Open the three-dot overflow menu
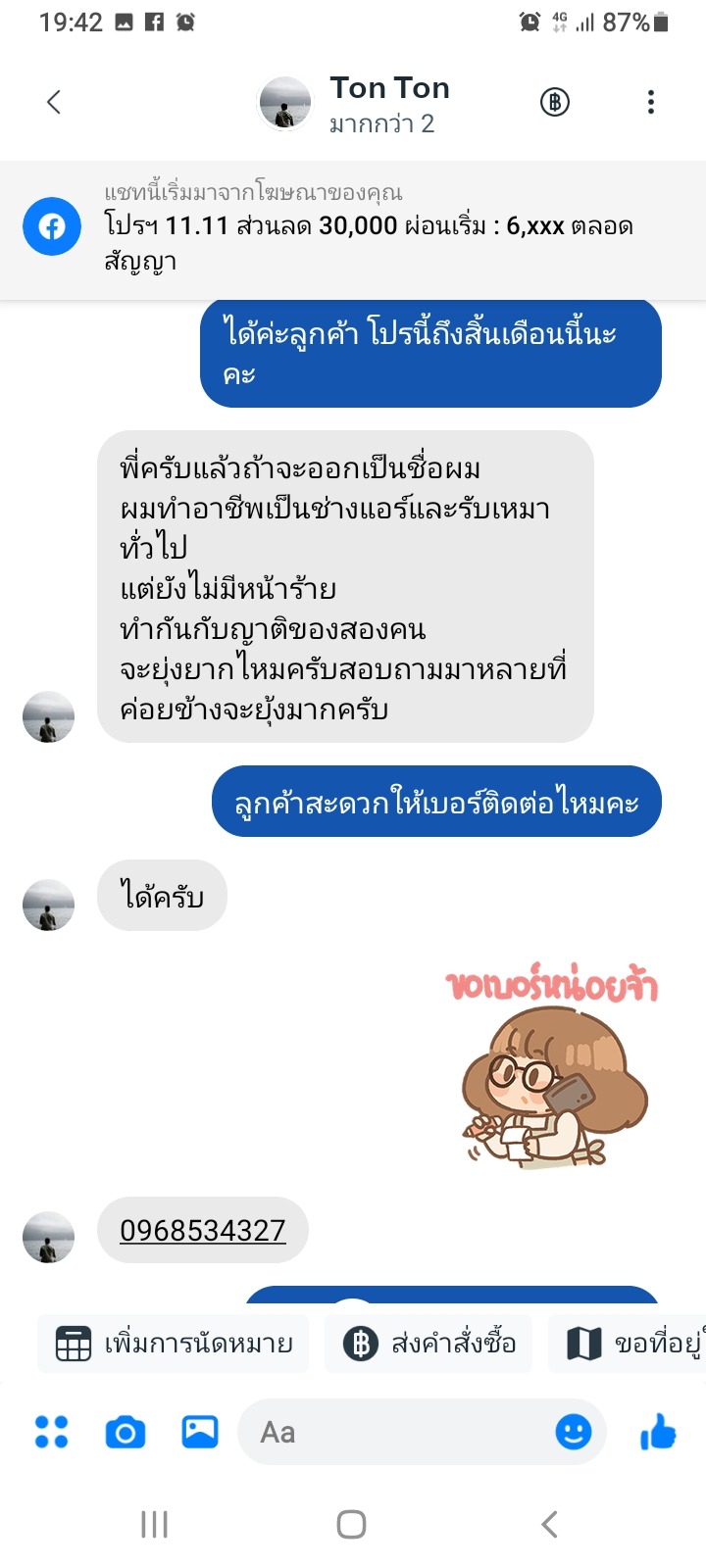 click(651, 102)
